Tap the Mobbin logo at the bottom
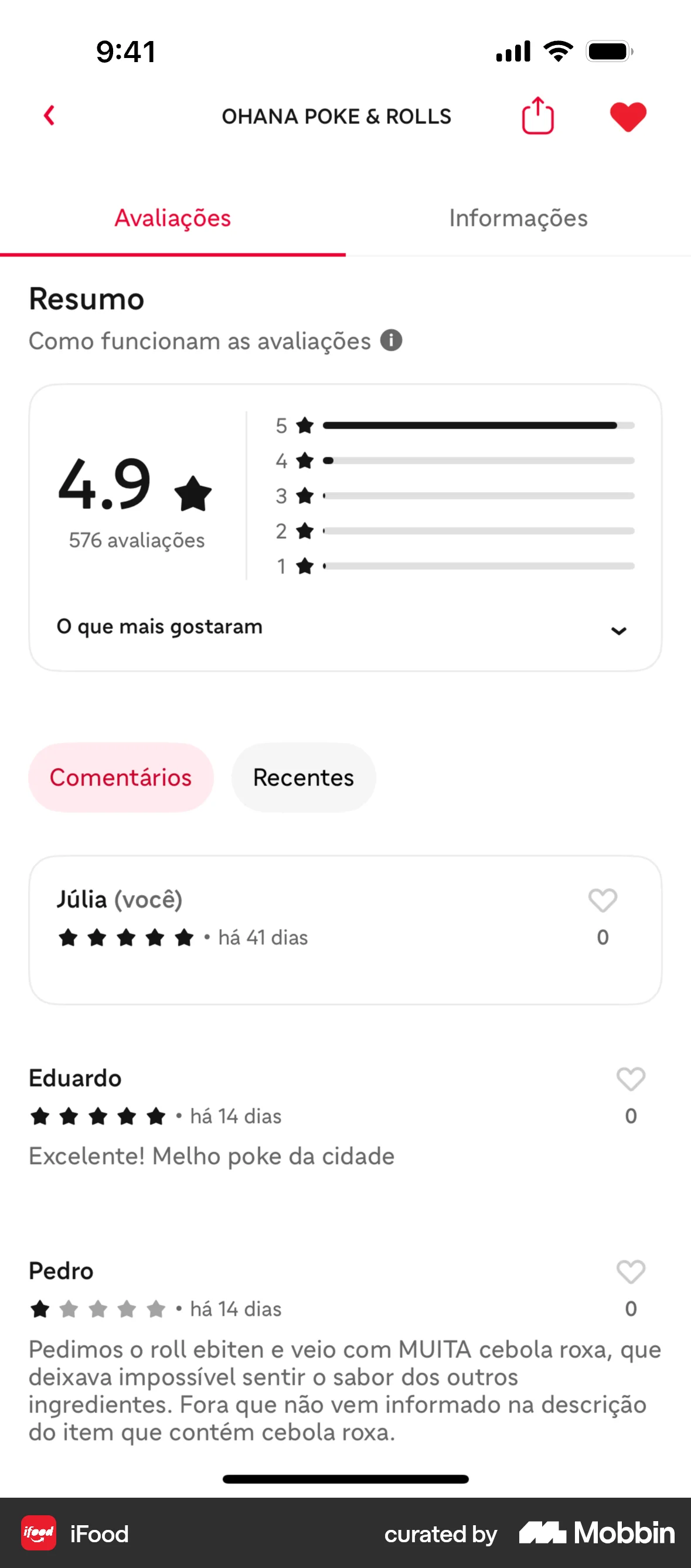 pyautogui.click(x=595, y=1535)
